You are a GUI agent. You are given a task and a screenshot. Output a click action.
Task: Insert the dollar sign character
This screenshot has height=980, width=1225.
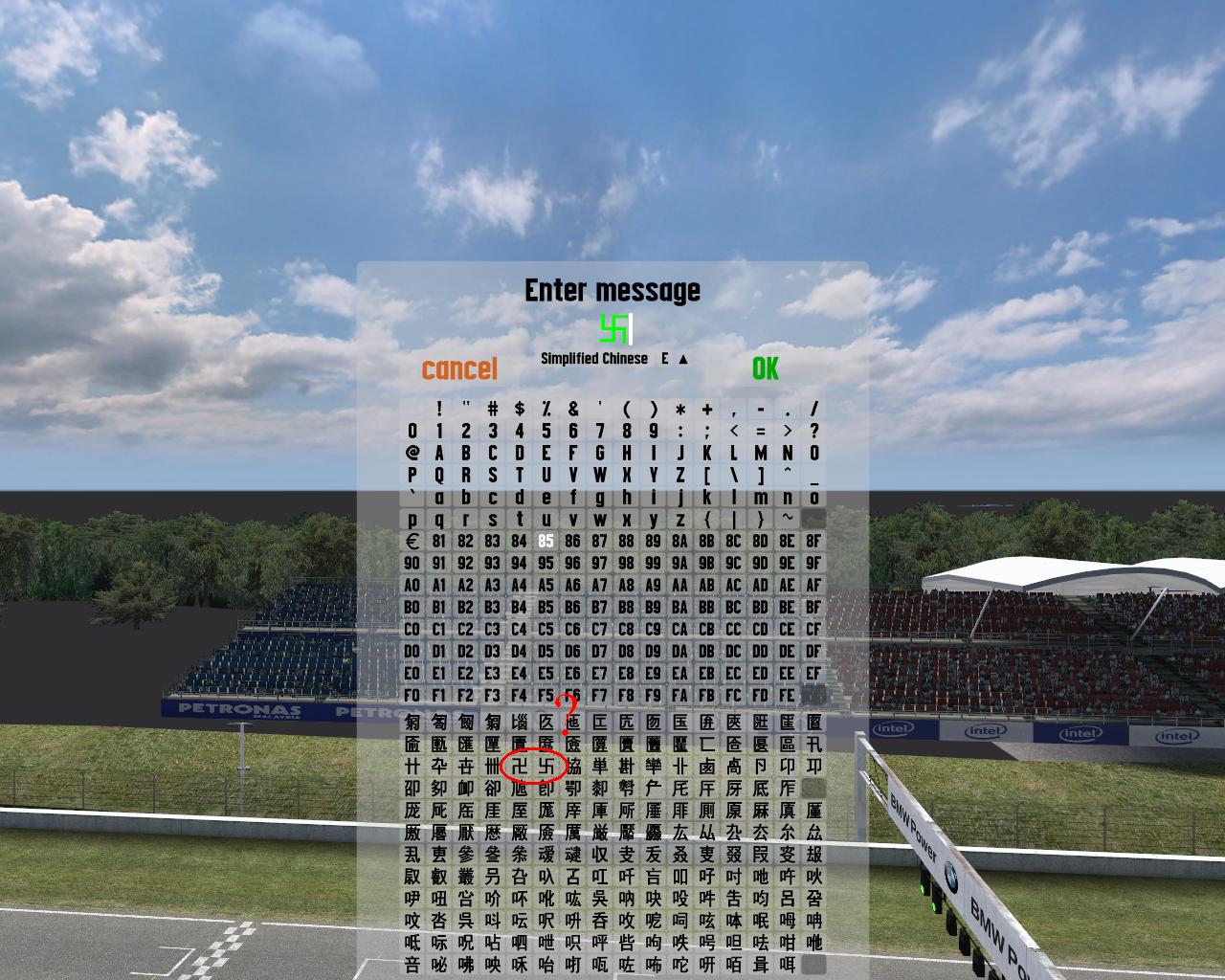coord(520,409)
